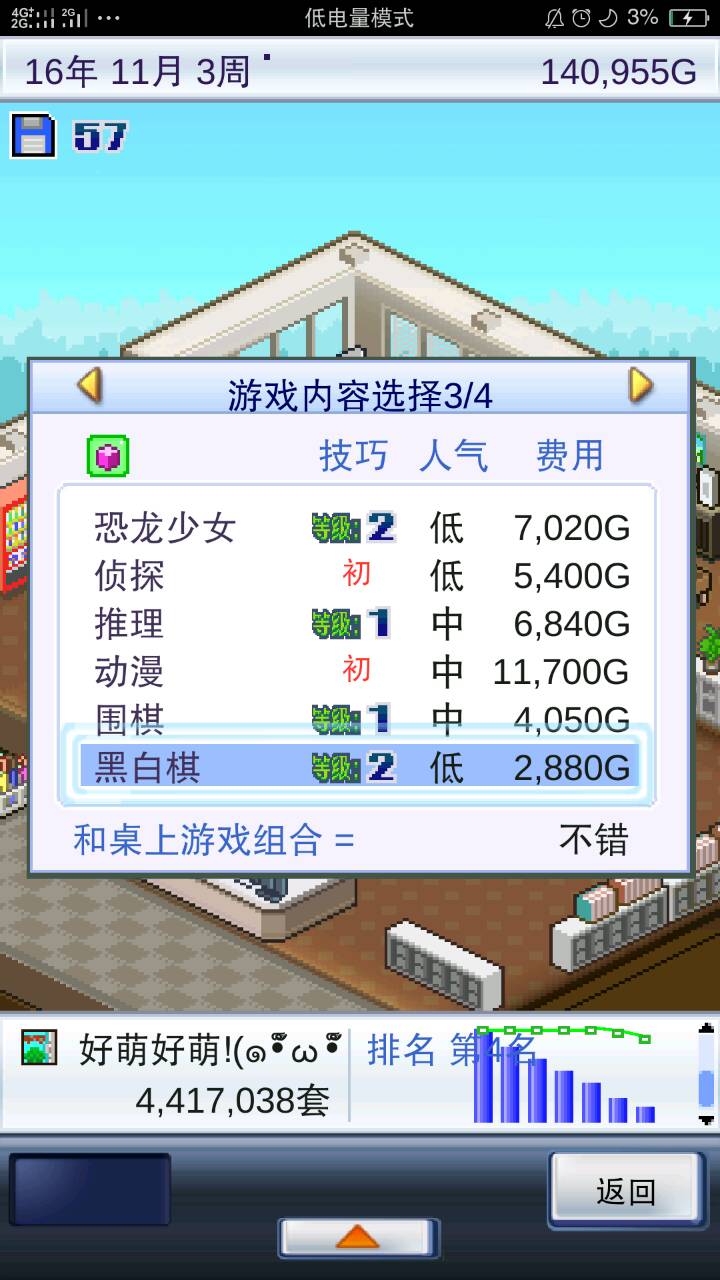Tap the down arrow on info scrollbar

click(x=706, y=1119)
